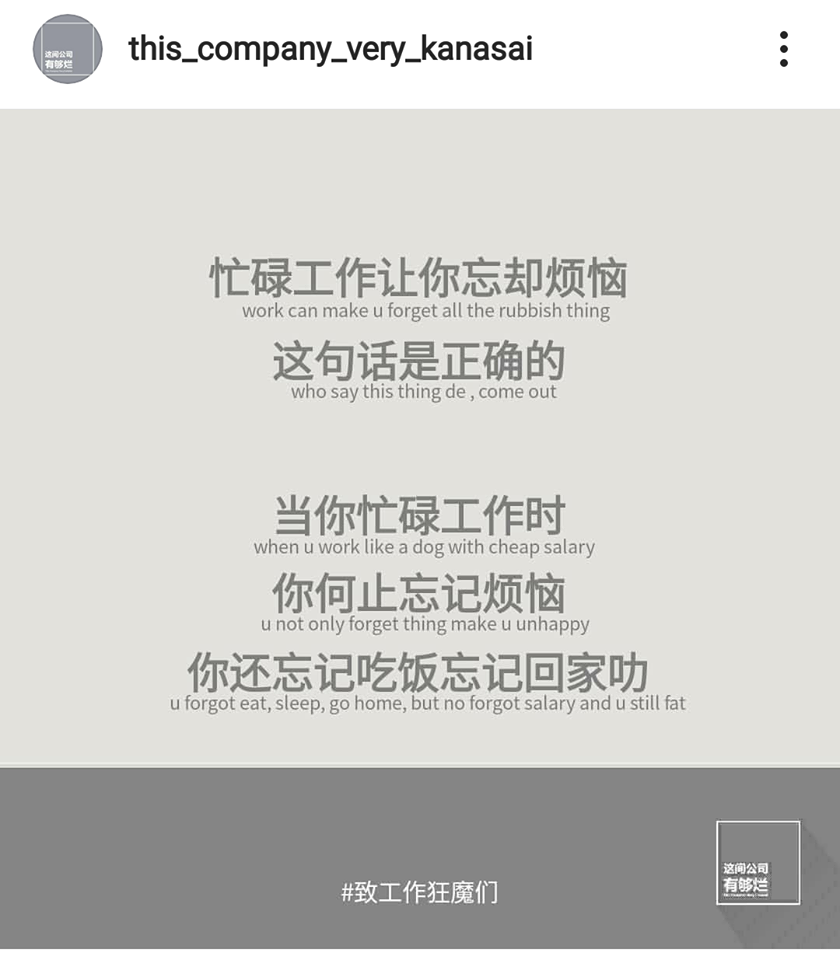Open the this_company_very_kanasai profile picture
The image size is (840, 960).
click(68, 49)
